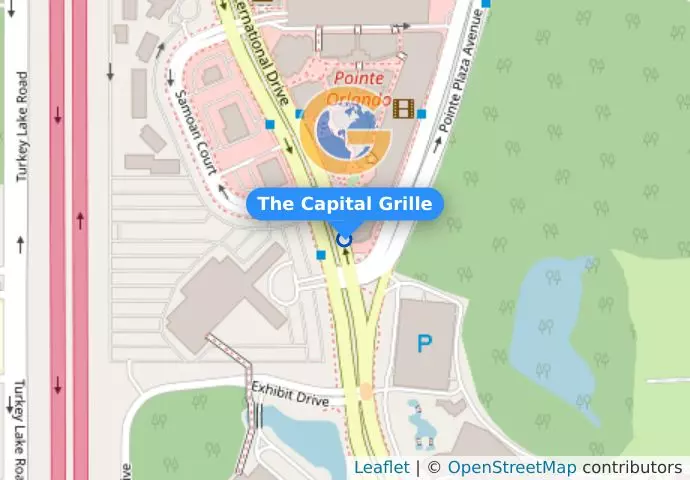Tap the blue circle location marker
The width and height of the screenshot is (690, 480).
(x=345, y=239)
